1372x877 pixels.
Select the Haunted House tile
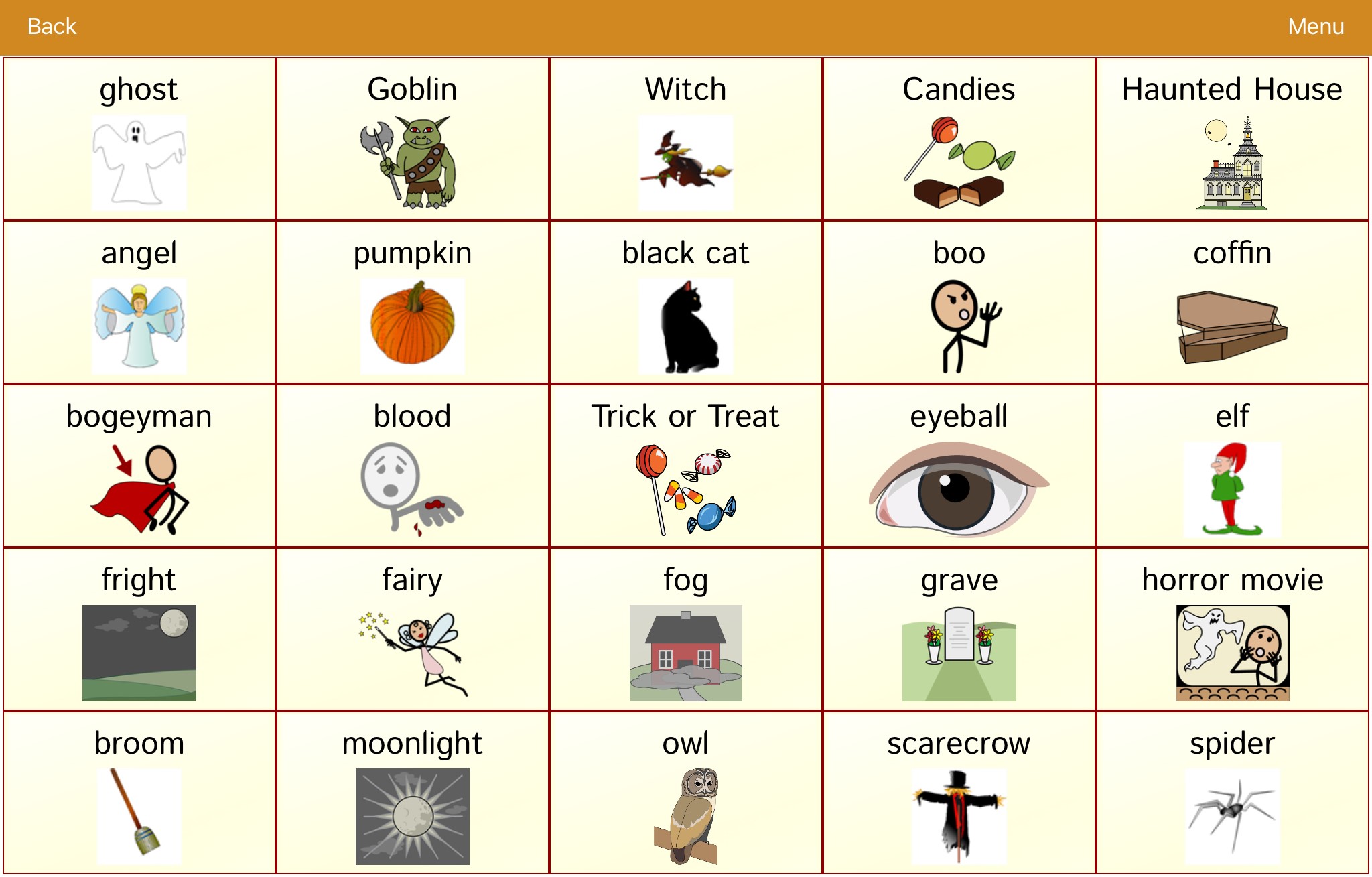coord(1232,139)
